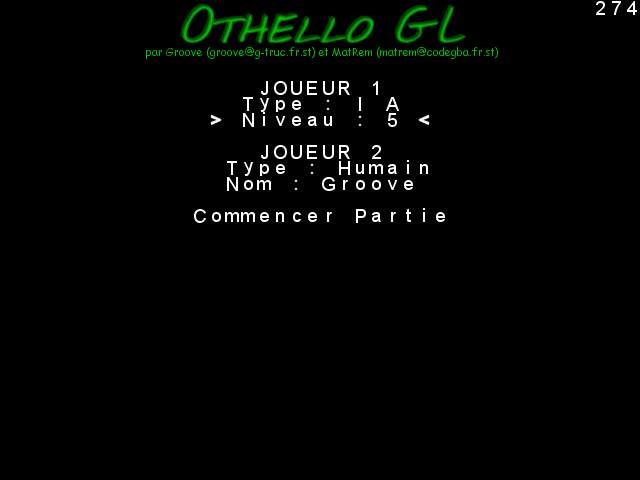
Task: Change Joueur 2 type from Humain
Action: click(329, 168)
